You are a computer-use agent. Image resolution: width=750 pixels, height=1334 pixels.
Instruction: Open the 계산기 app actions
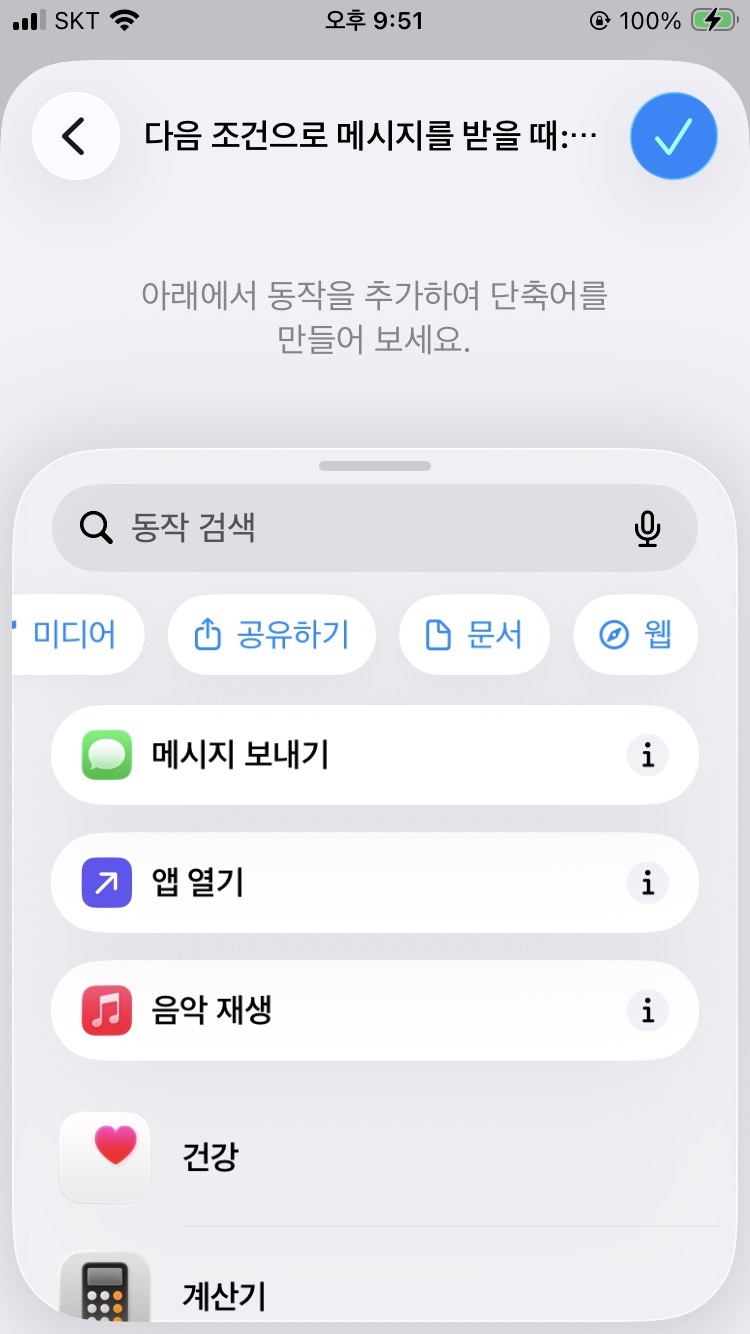click(x=224, y=1295)
